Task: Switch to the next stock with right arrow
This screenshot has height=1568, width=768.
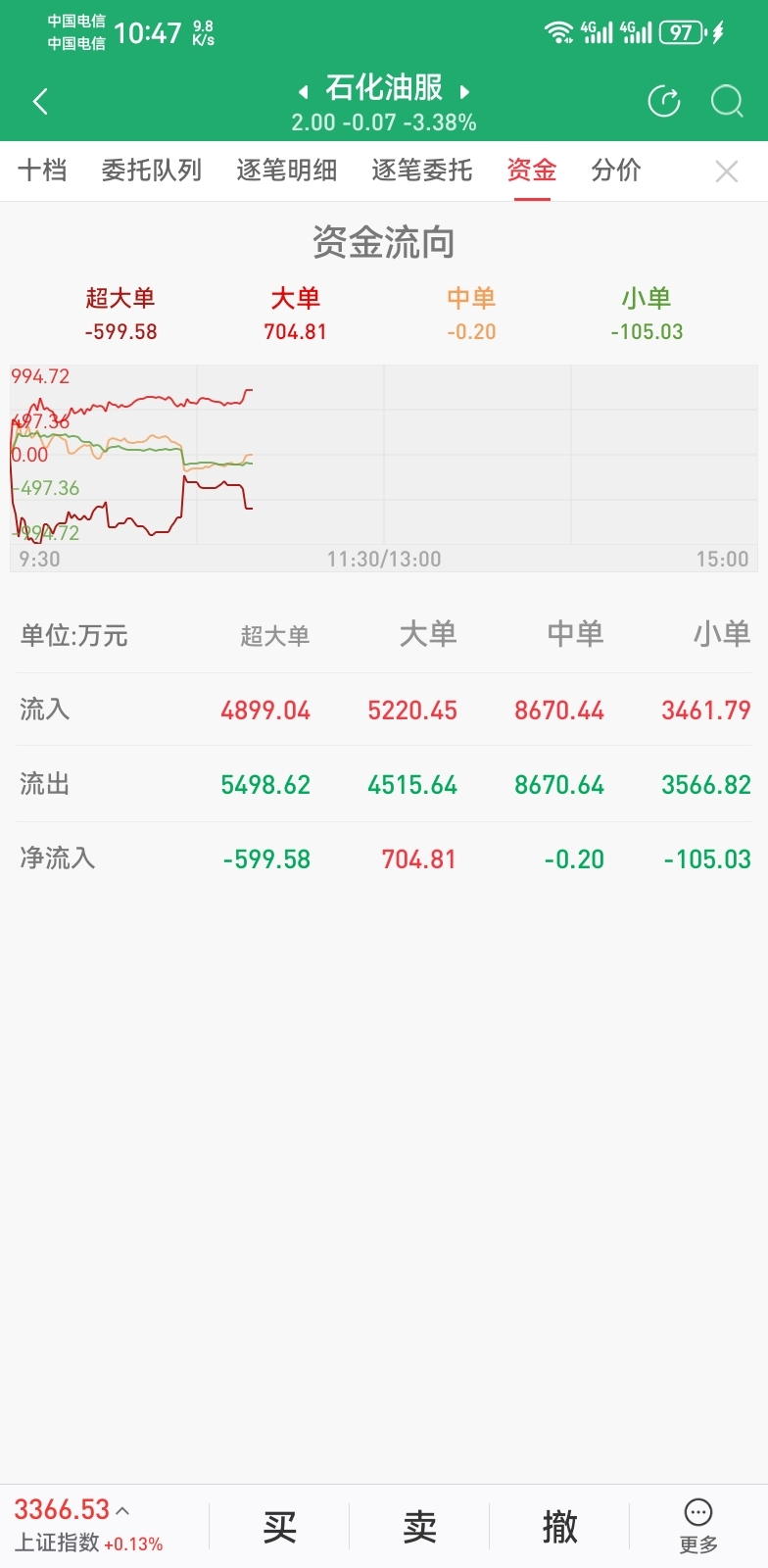Action: point(464,91)
